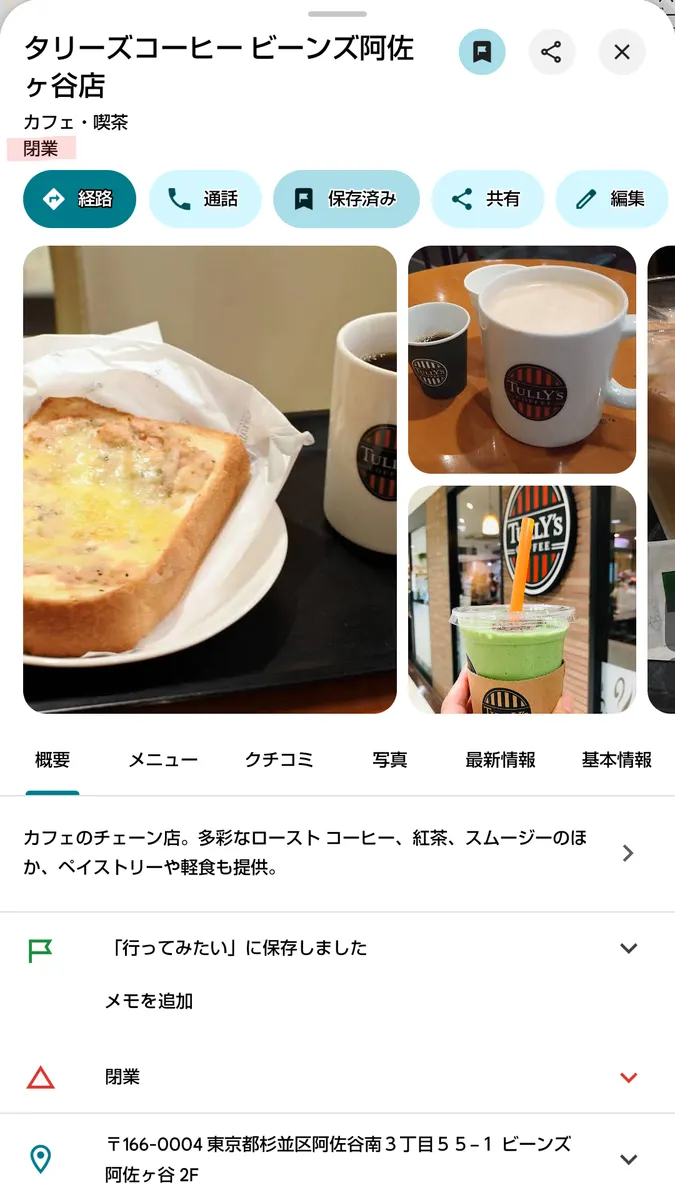Open the green smoothie photo
The image size is (675, 1200).
pyautogui.click(x=522, y=599)
